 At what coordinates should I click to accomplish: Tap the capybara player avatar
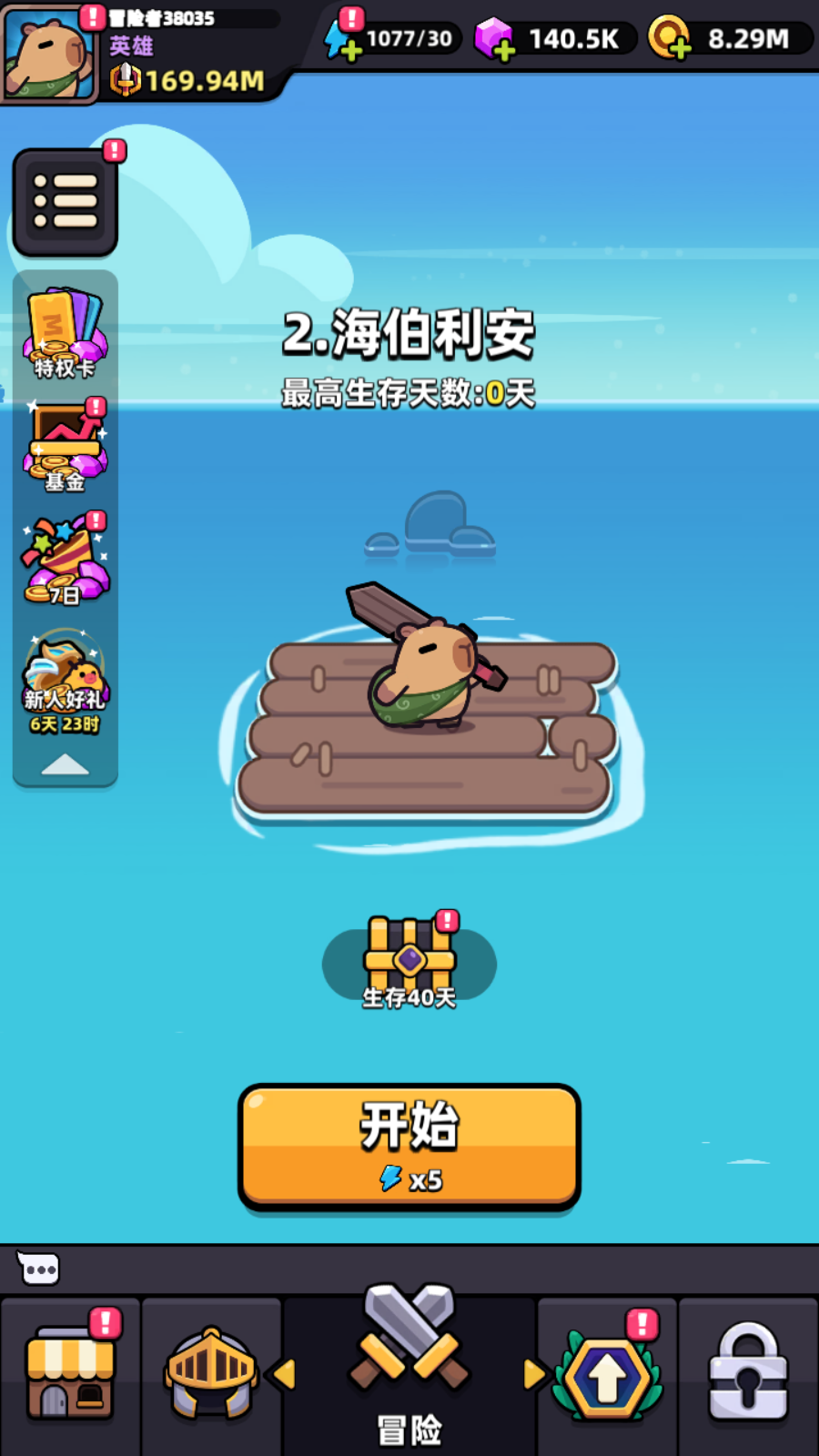pyautogui.click(x=50, y=55)
